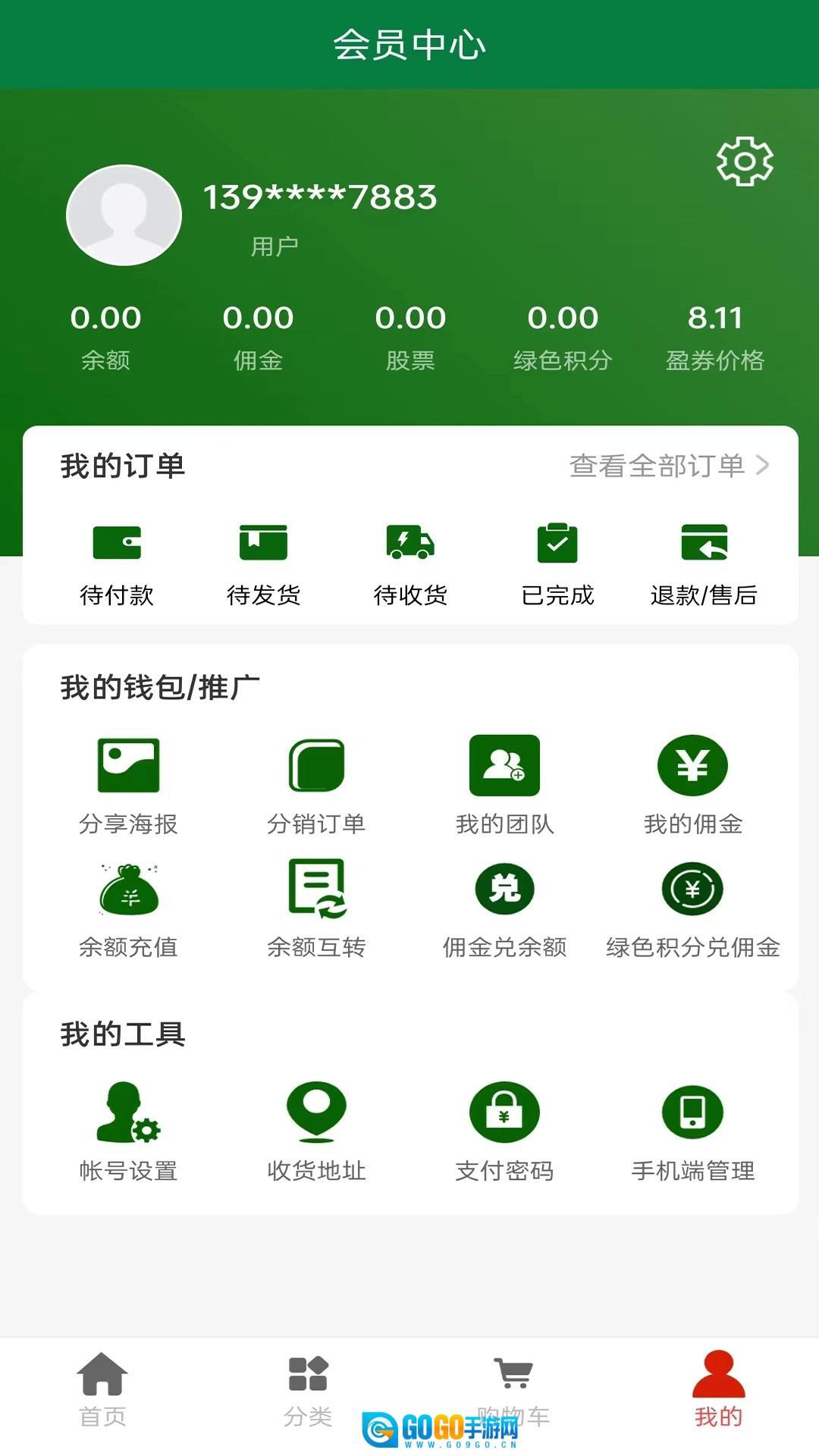Select the 收货地址 shipping address pin icon
The height and width of the screenshot is (1456, 819).
click(316, 1112)
